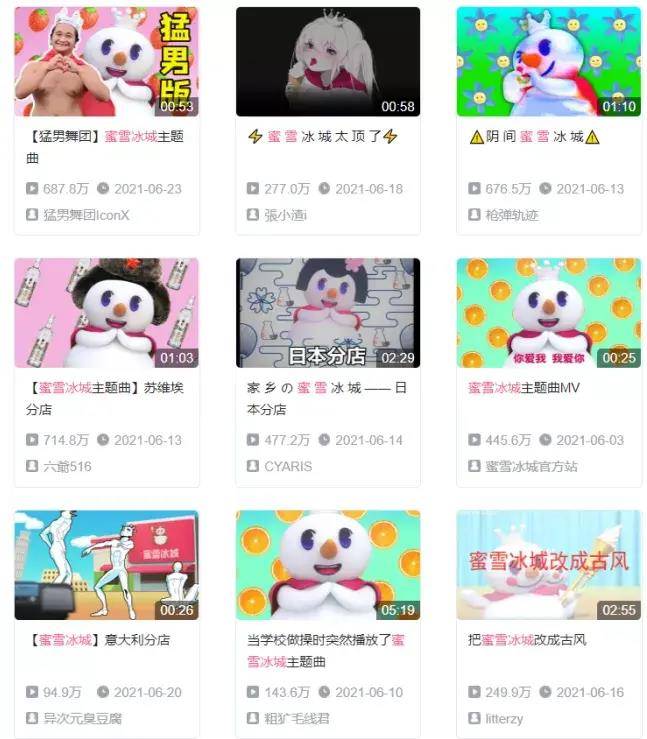This screenshot has width=647, height=739.
Task: Open the 猛男舞团 蜜雪冰城主题曲 video
Action: coord(106,61)
